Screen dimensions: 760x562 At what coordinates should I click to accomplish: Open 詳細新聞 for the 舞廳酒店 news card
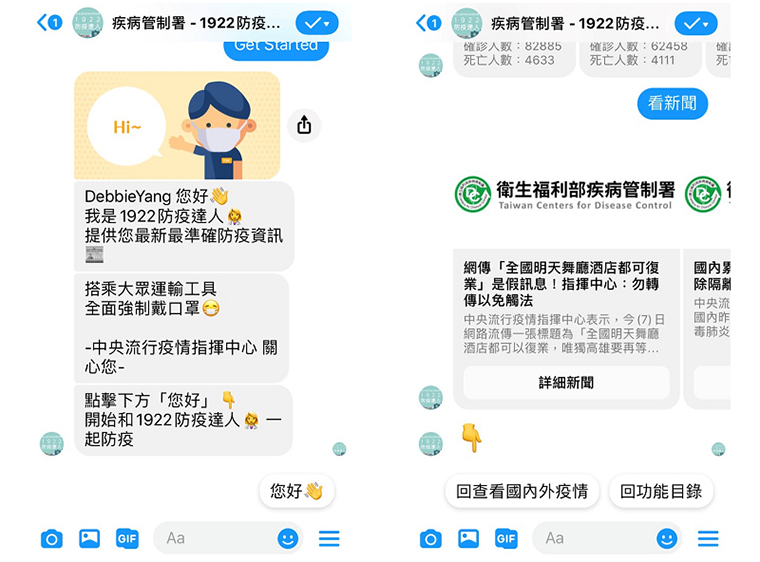point(566,382)
